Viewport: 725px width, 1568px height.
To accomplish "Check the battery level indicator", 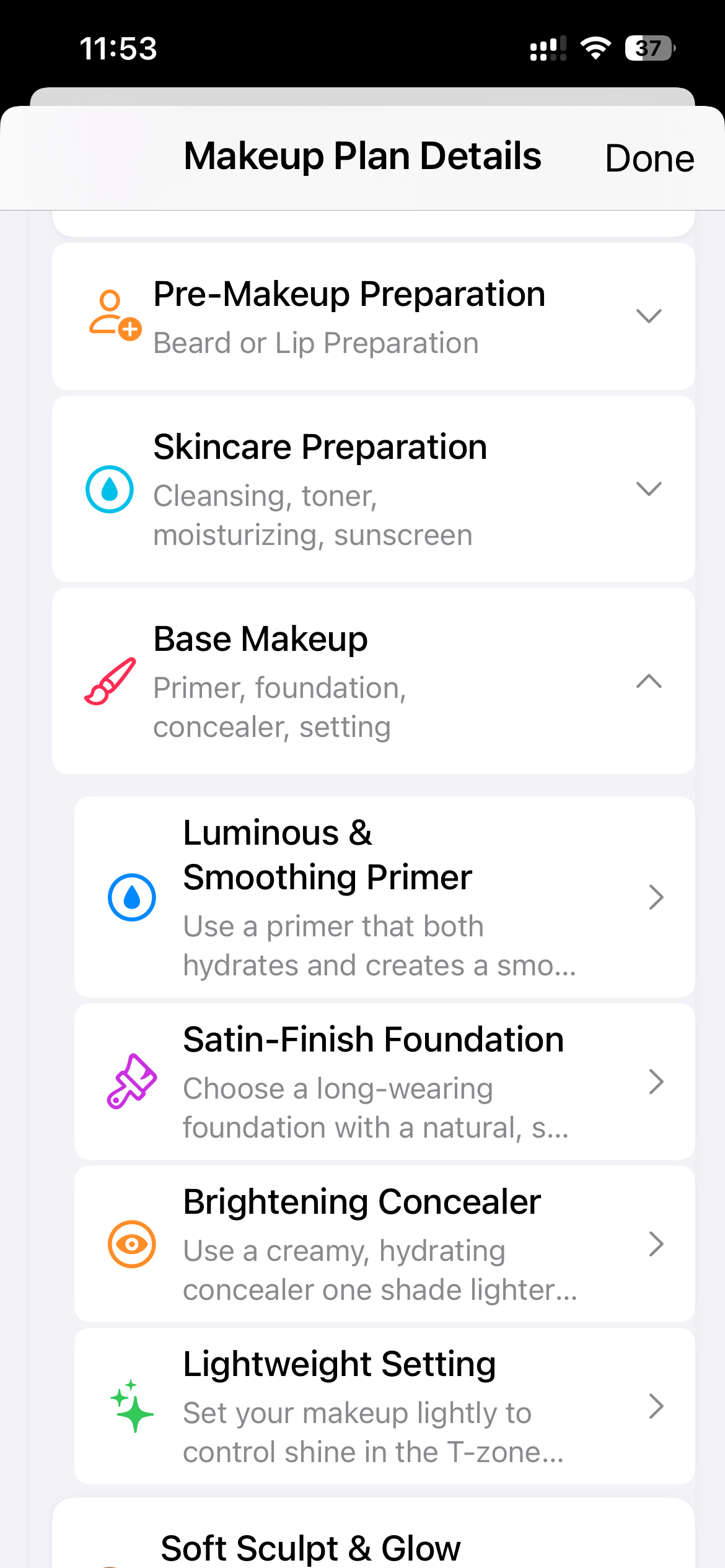I will (x=649, y=48).
